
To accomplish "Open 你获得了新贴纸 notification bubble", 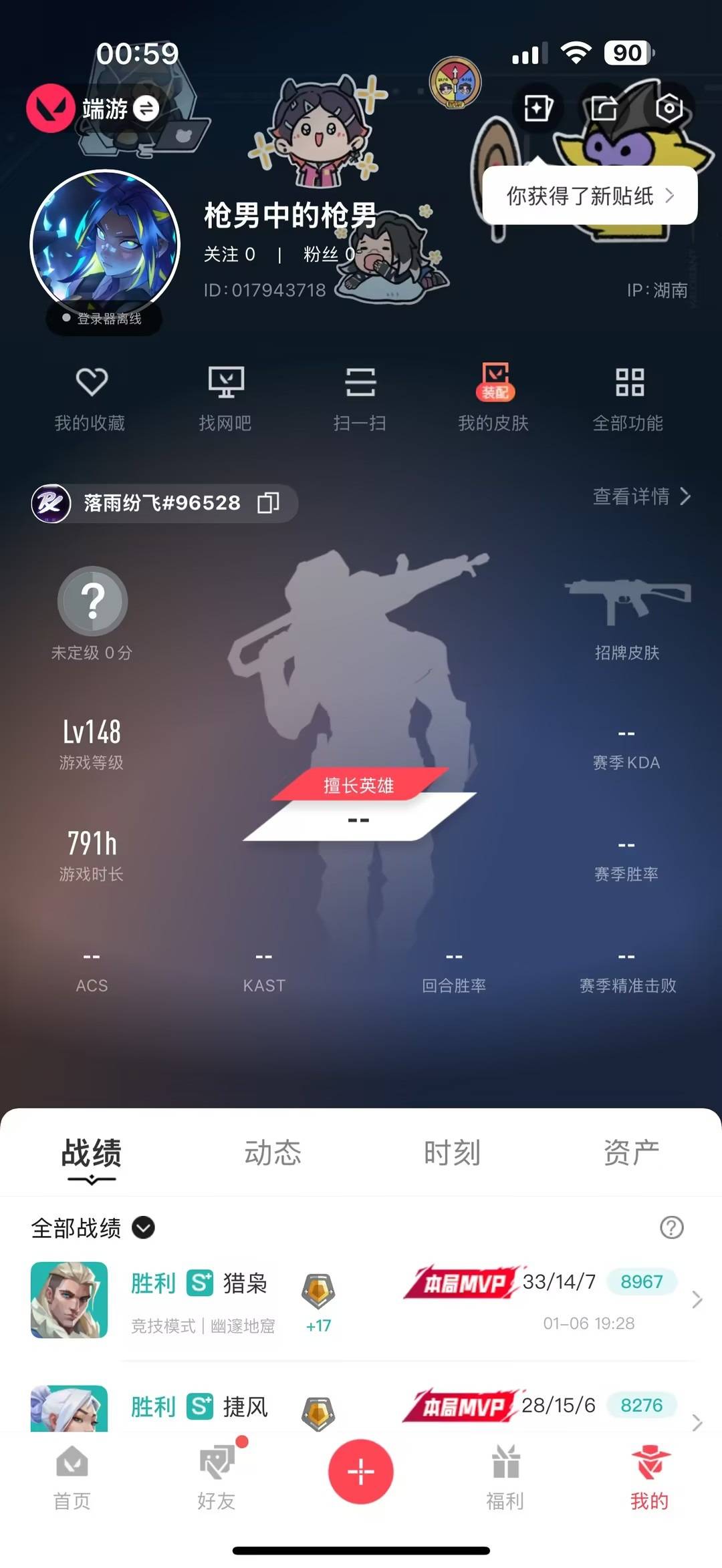I will click(590, 196).
